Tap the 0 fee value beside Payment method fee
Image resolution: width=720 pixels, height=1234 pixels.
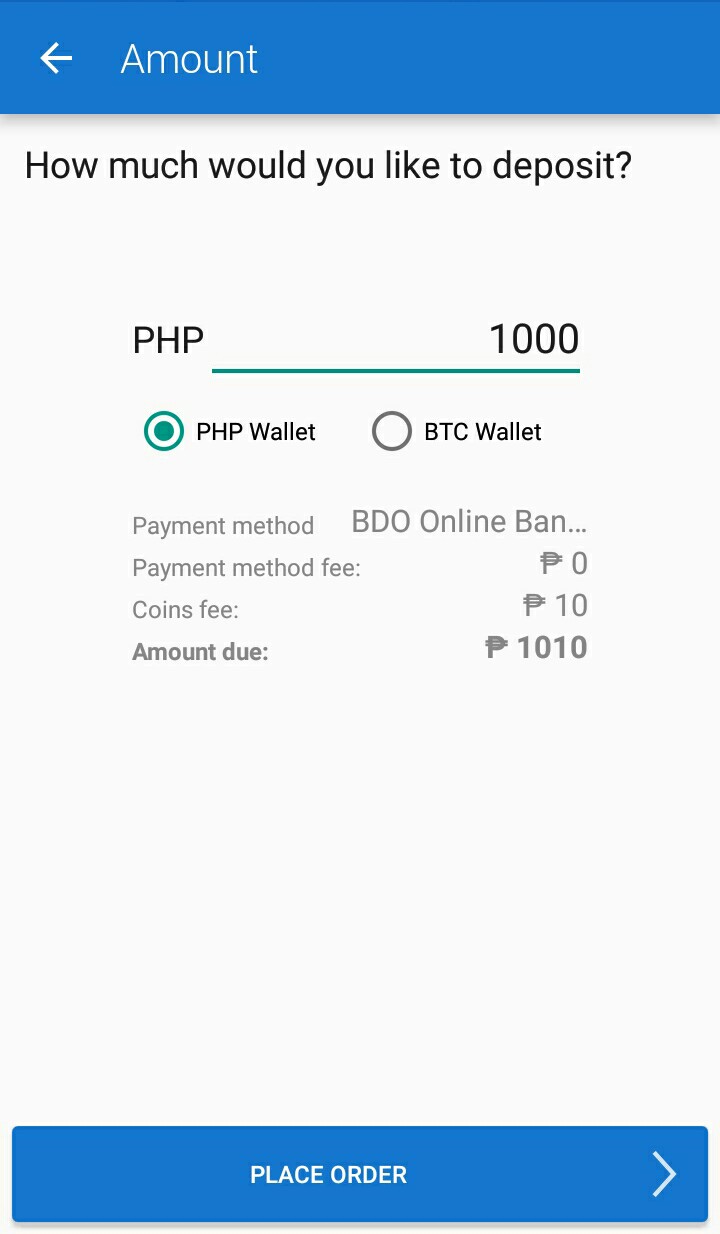pyautogui.click(x=578, y=563)
